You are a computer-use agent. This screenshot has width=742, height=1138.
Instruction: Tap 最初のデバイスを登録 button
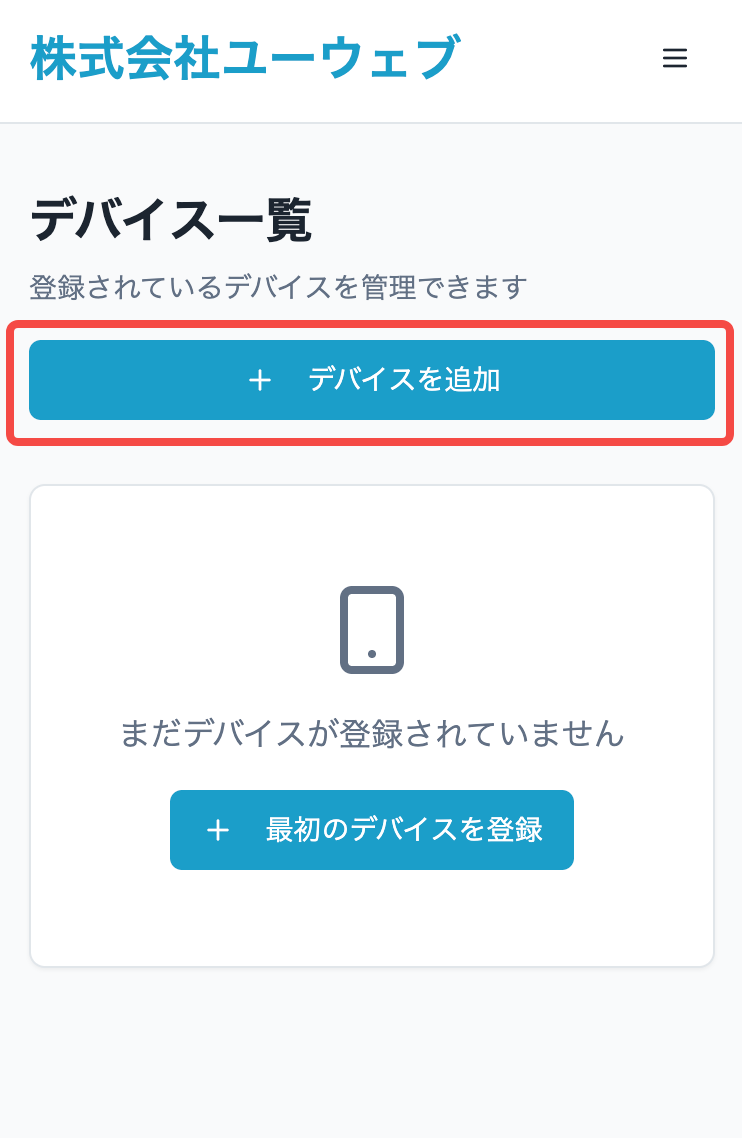coord(371,830)
